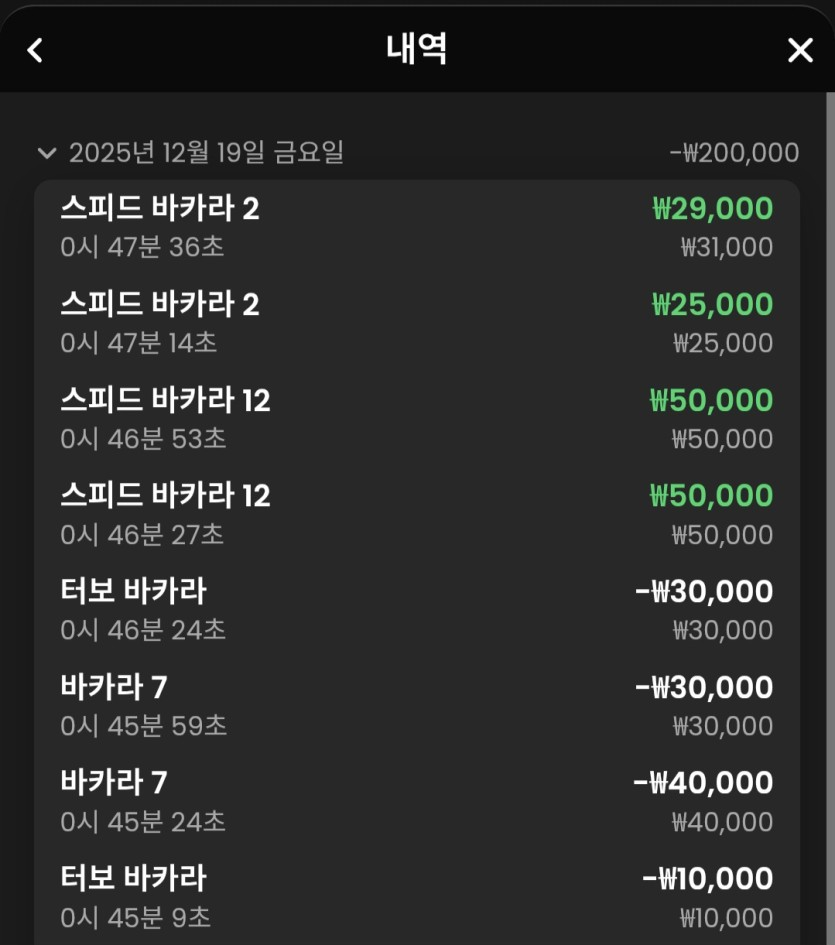Open 스피드 바카라 2 entry at 0시 47분 14초
The height and width of the screenshot is (945, 835).
click(x=416, y=323)
